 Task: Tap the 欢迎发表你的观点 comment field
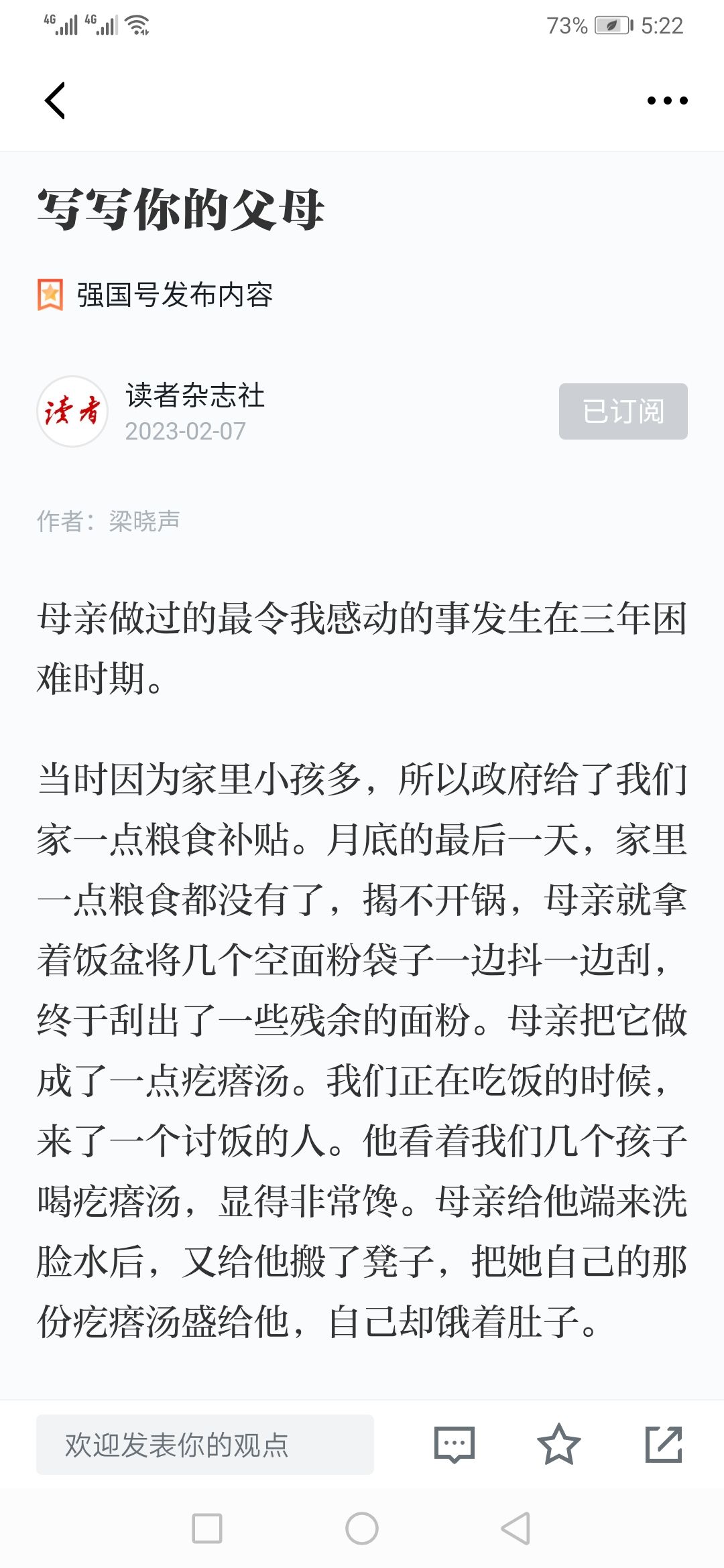(x=205, y=1445)
